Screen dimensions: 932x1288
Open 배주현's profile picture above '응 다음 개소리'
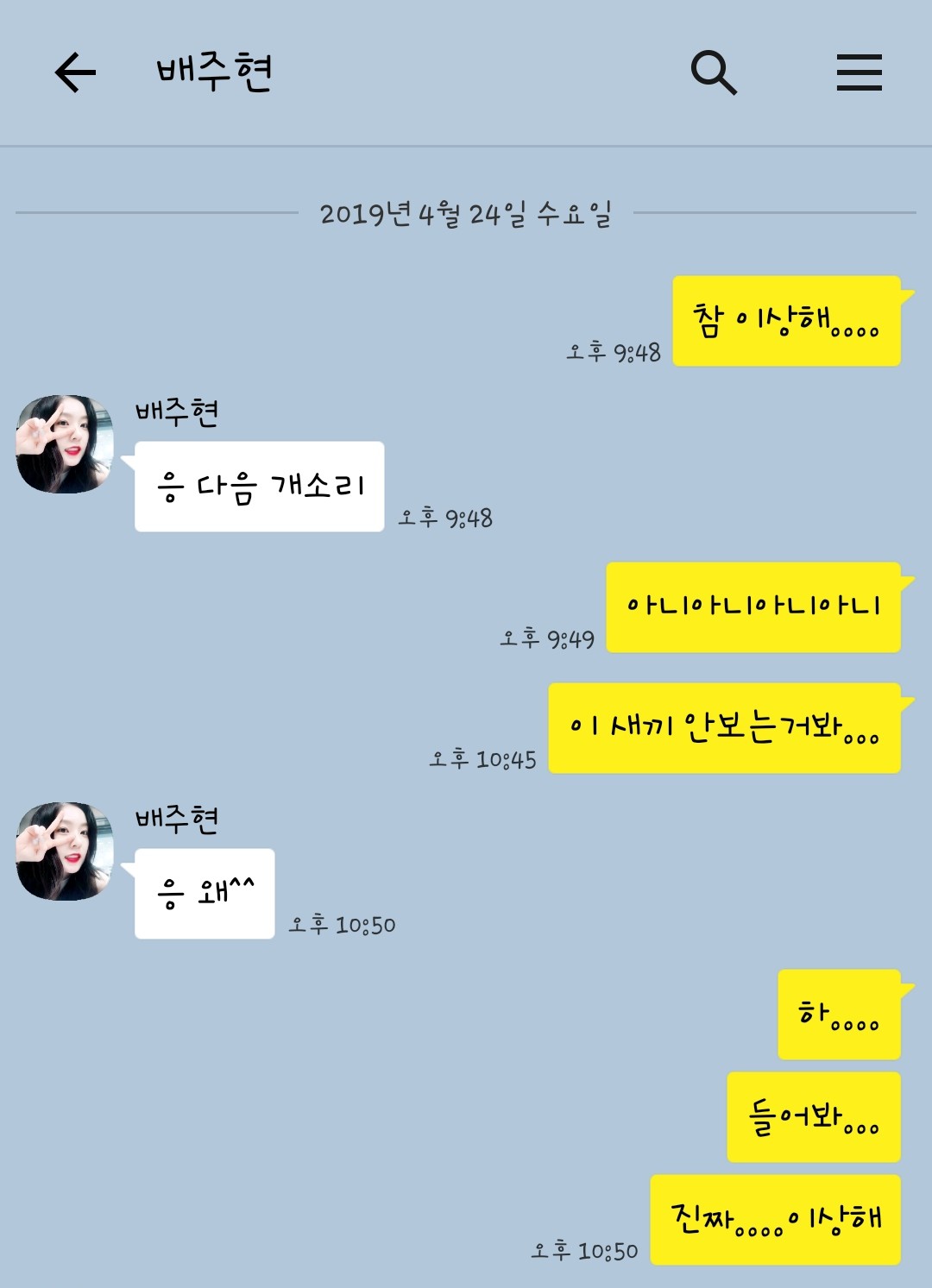[65, 444]
